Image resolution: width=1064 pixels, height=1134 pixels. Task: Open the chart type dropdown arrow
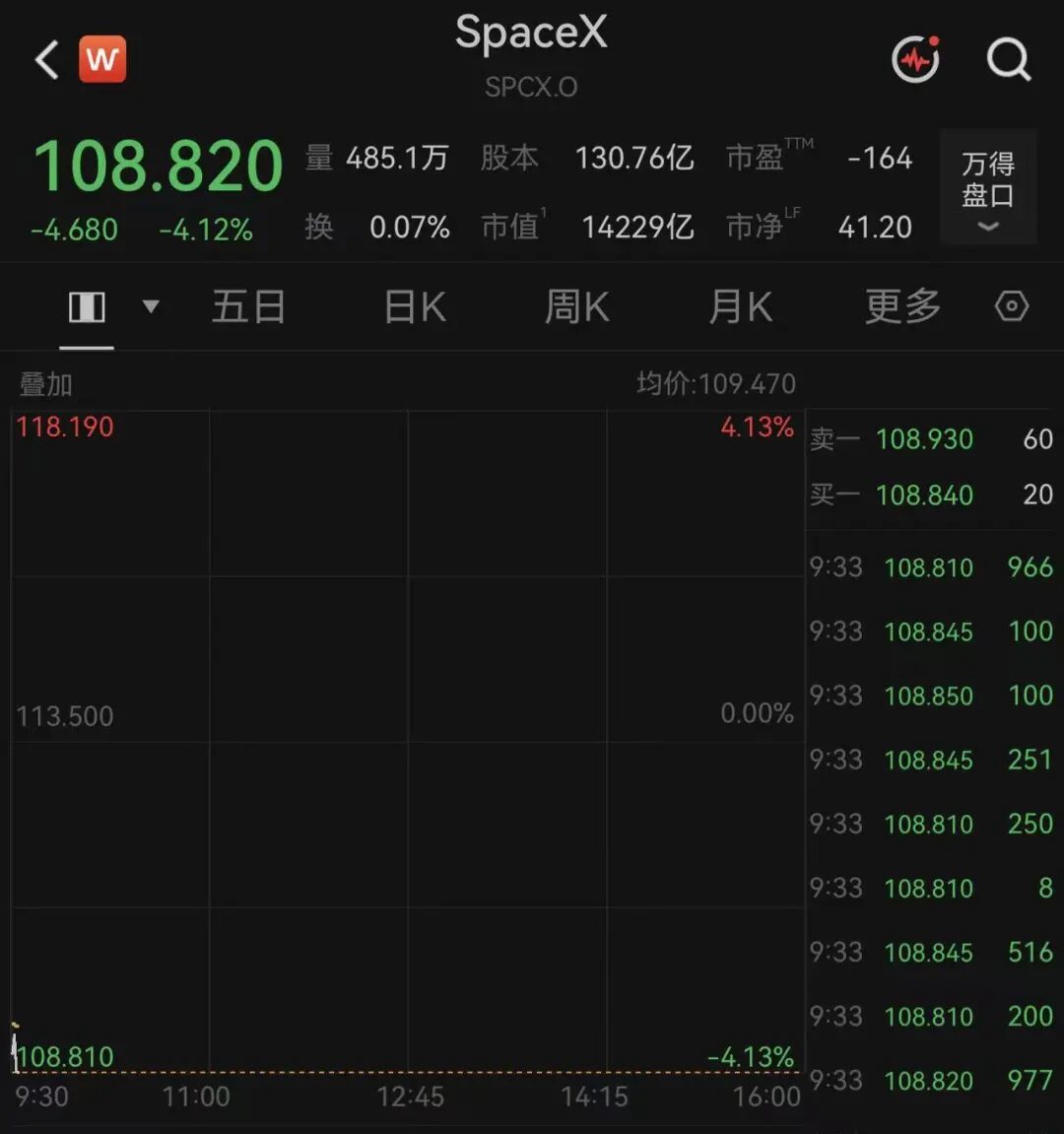pos(151,306)
